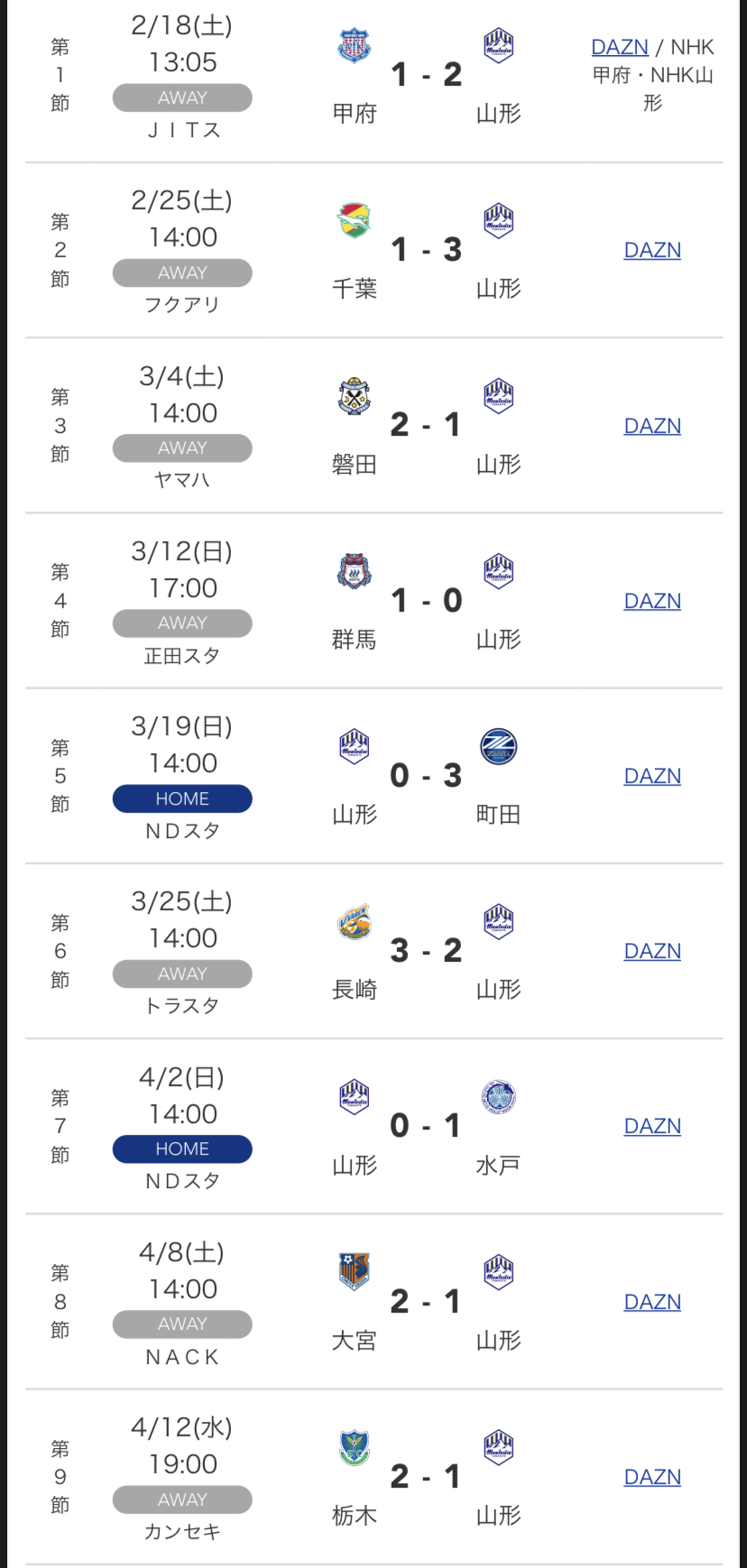
Task: Open the DAZN link for the 栃木 match
Action: point(652,1477)
